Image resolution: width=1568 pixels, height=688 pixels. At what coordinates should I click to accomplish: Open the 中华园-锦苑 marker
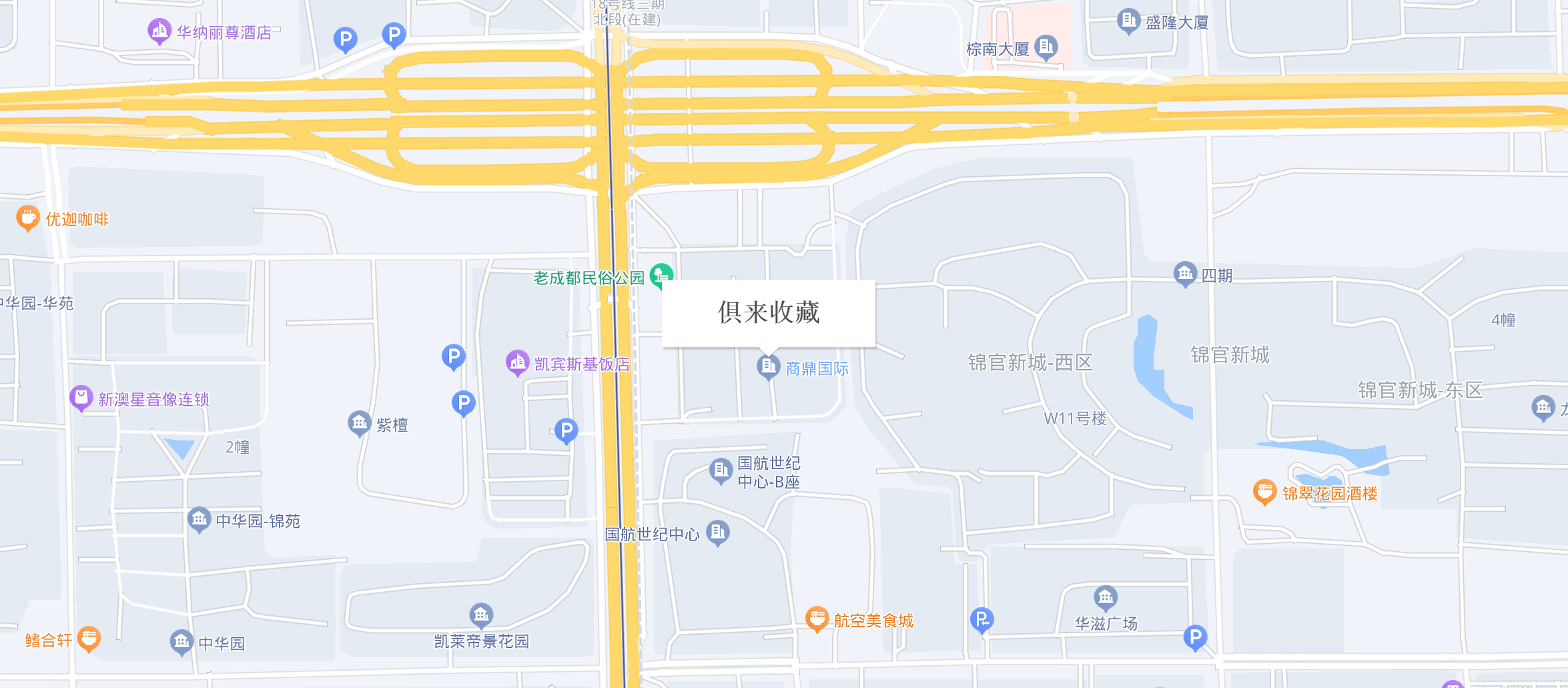[x=199, y=519]
